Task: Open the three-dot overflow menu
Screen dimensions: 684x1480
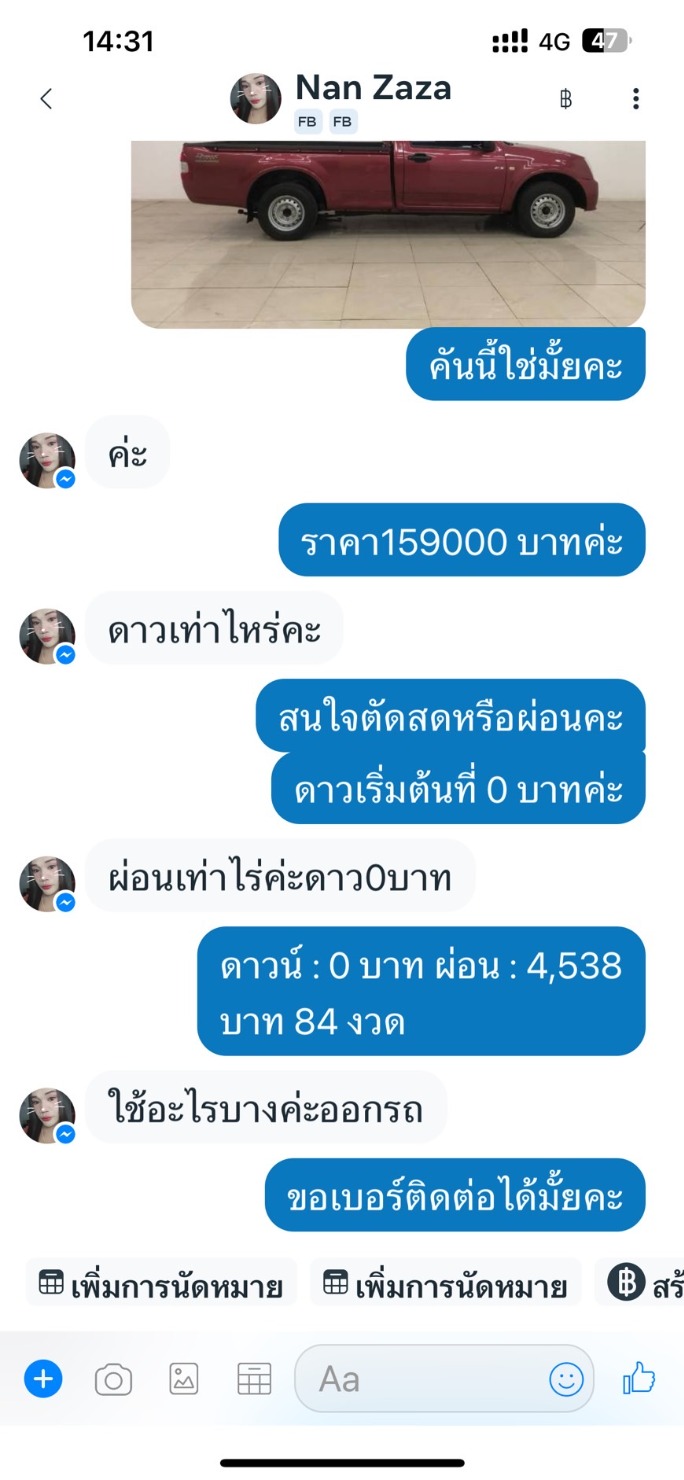Action: point(636,99)
